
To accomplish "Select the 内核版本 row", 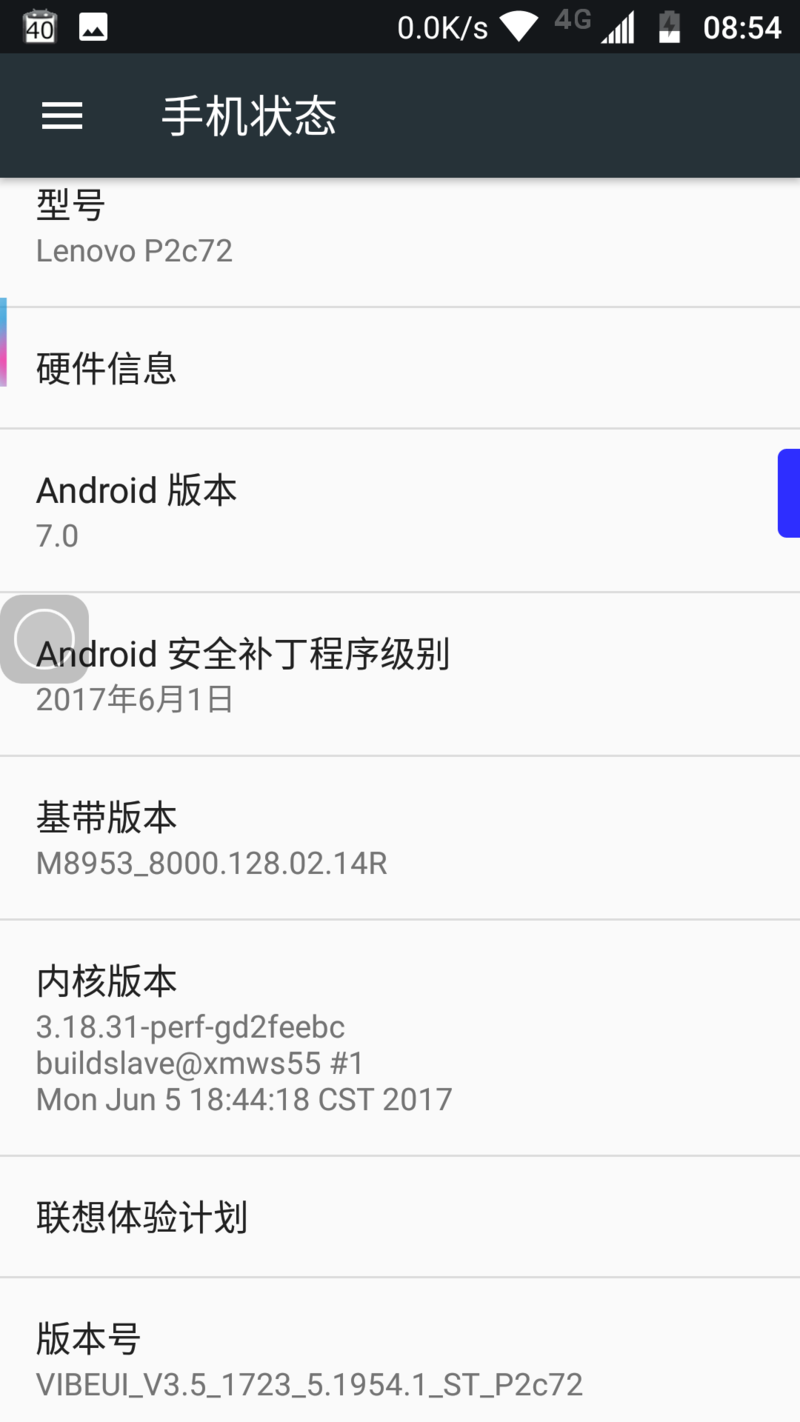I will click(x=400, y=1038).
